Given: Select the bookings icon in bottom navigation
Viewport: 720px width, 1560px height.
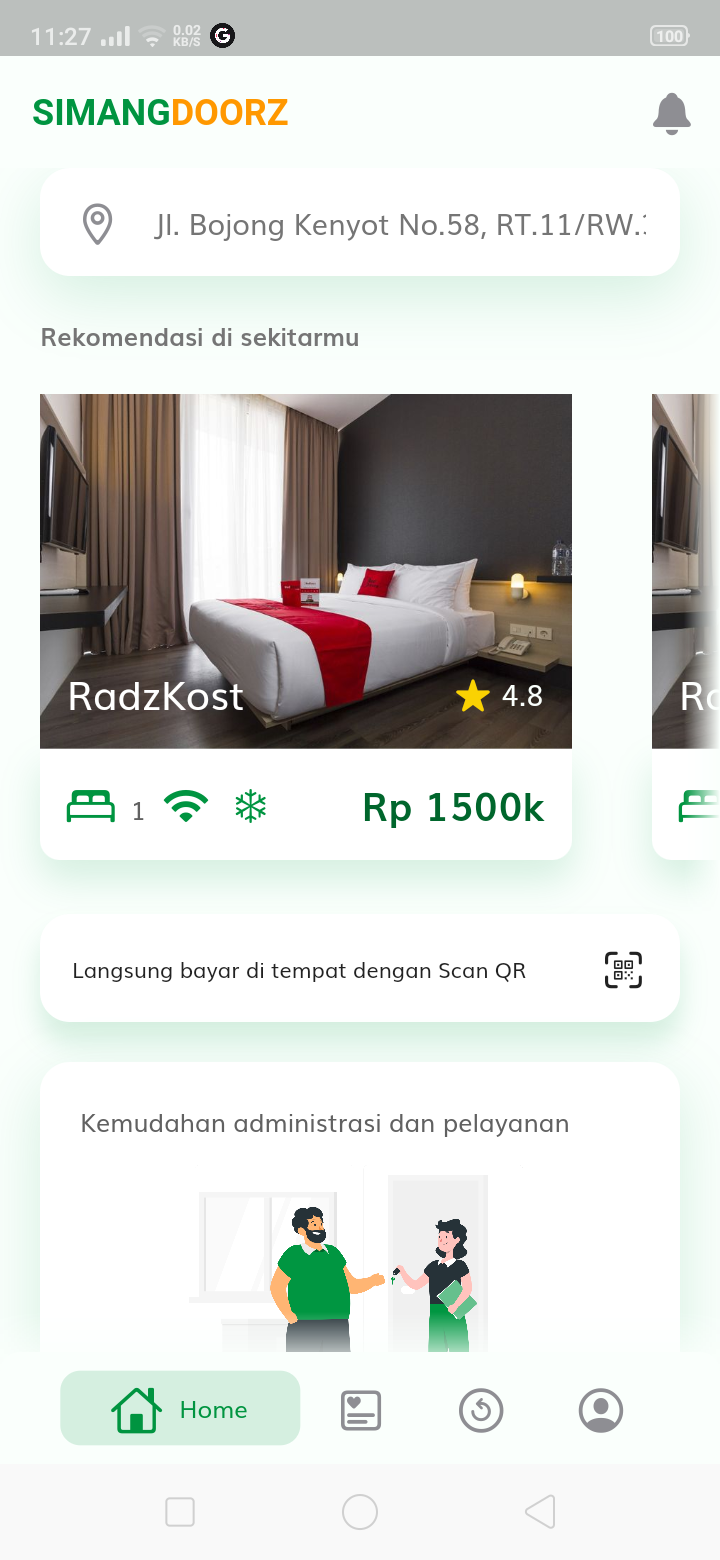Looking at the screenshot, I should [360, 1410].
